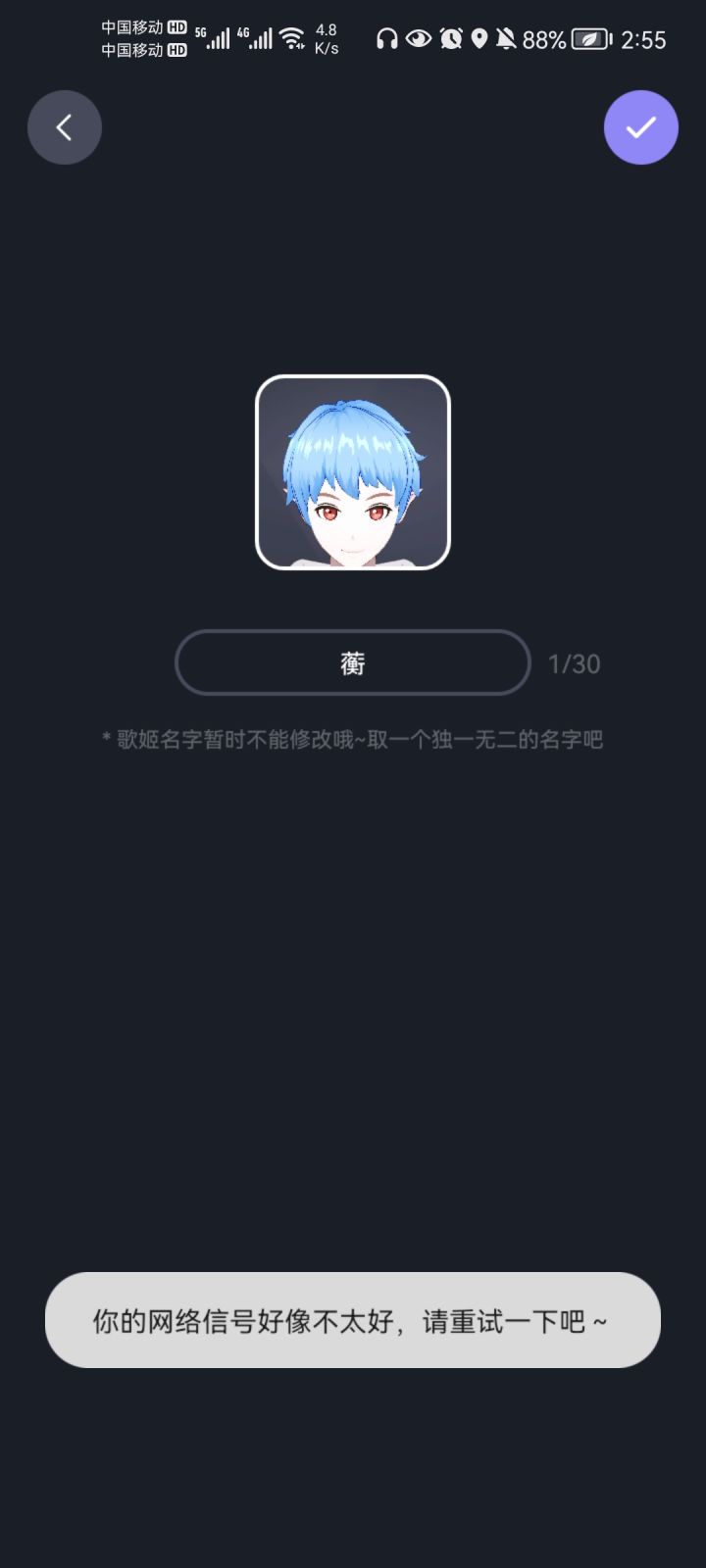Click the alarm clock status bar icon
Viewport: 706px width, 1568px height.
450,39
